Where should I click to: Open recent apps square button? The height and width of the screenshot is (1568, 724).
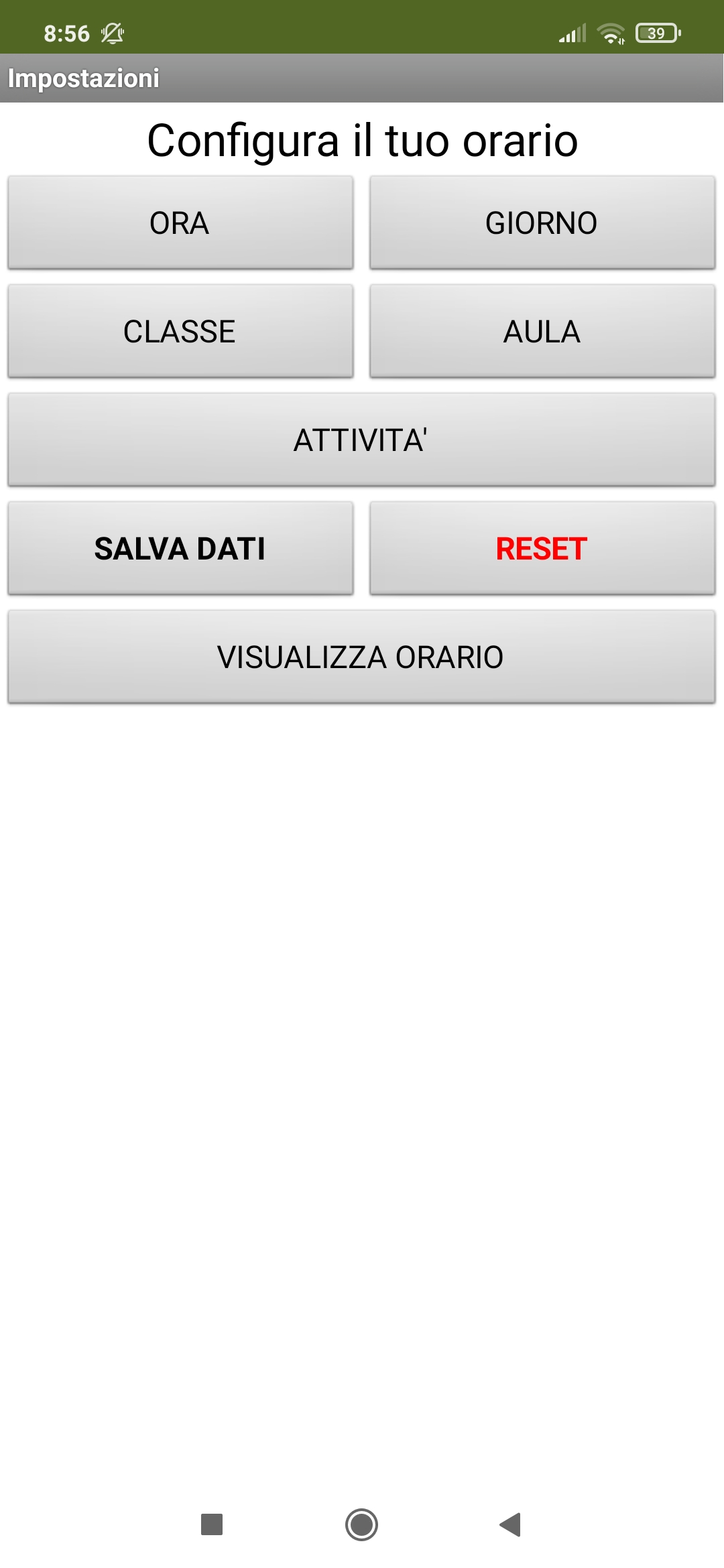click(x=212, y=1524)
